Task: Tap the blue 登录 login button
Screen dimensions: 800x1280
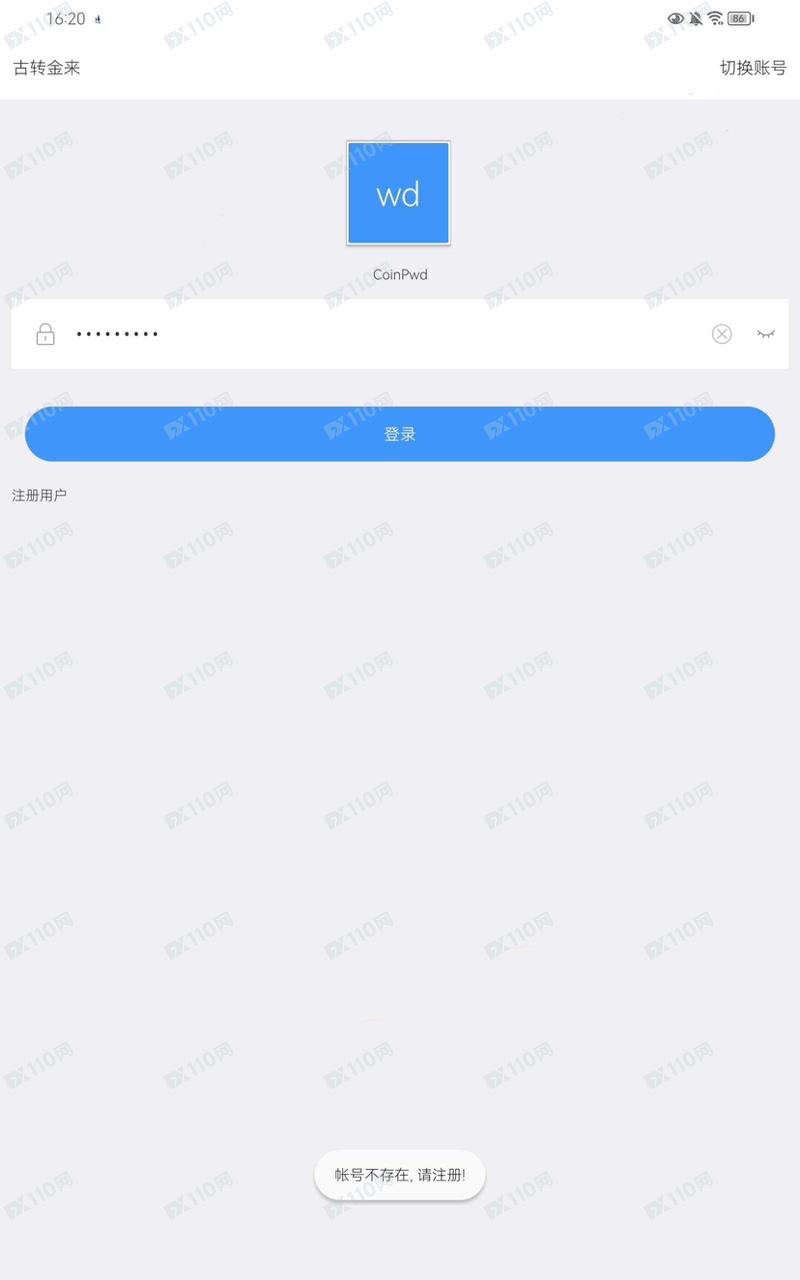Action: click(x=400, y=434)
